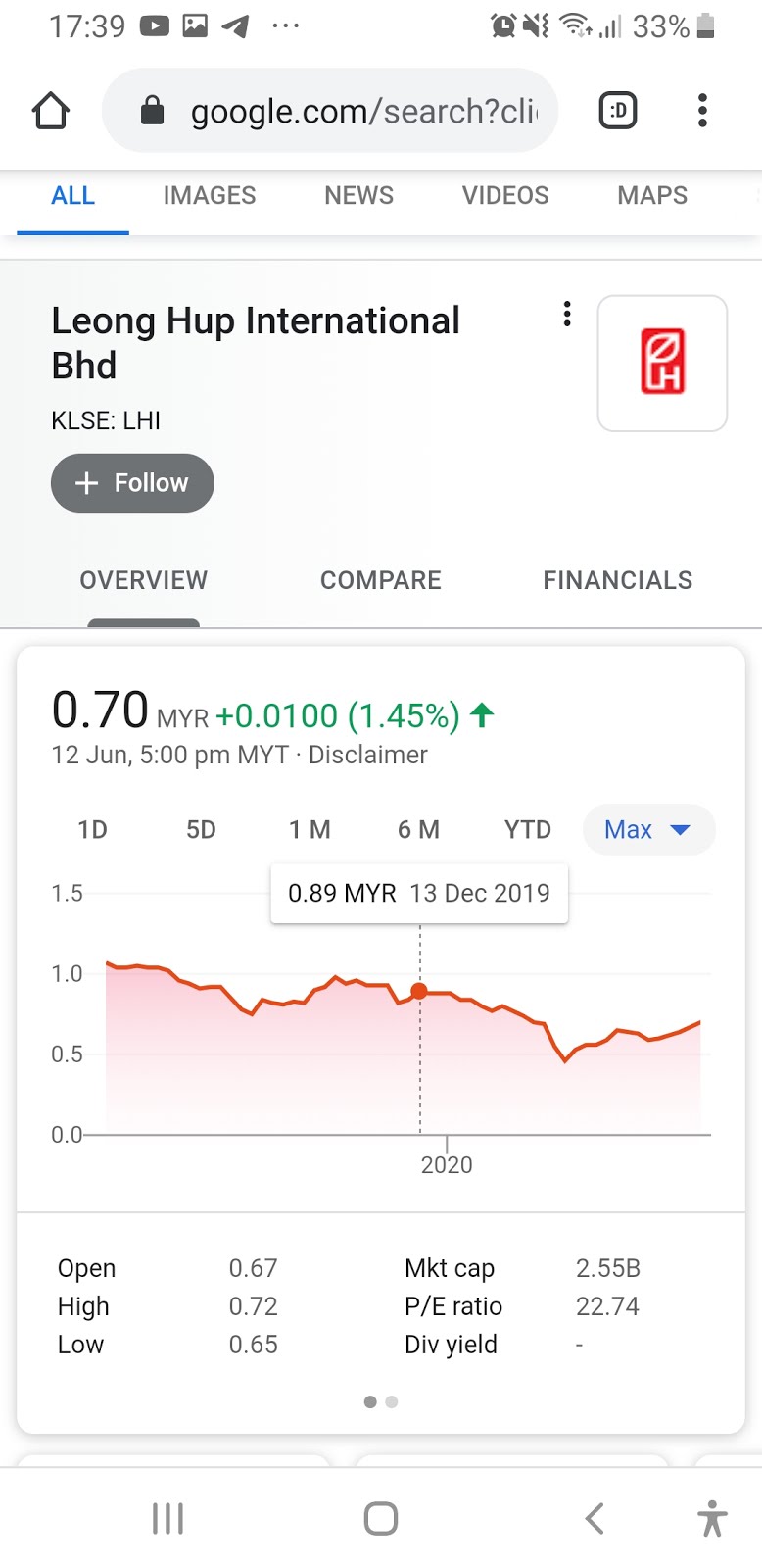The height and width of the screenshot is (1568, 762).
Task: Go to the browser home page
Action: (51, 111)
